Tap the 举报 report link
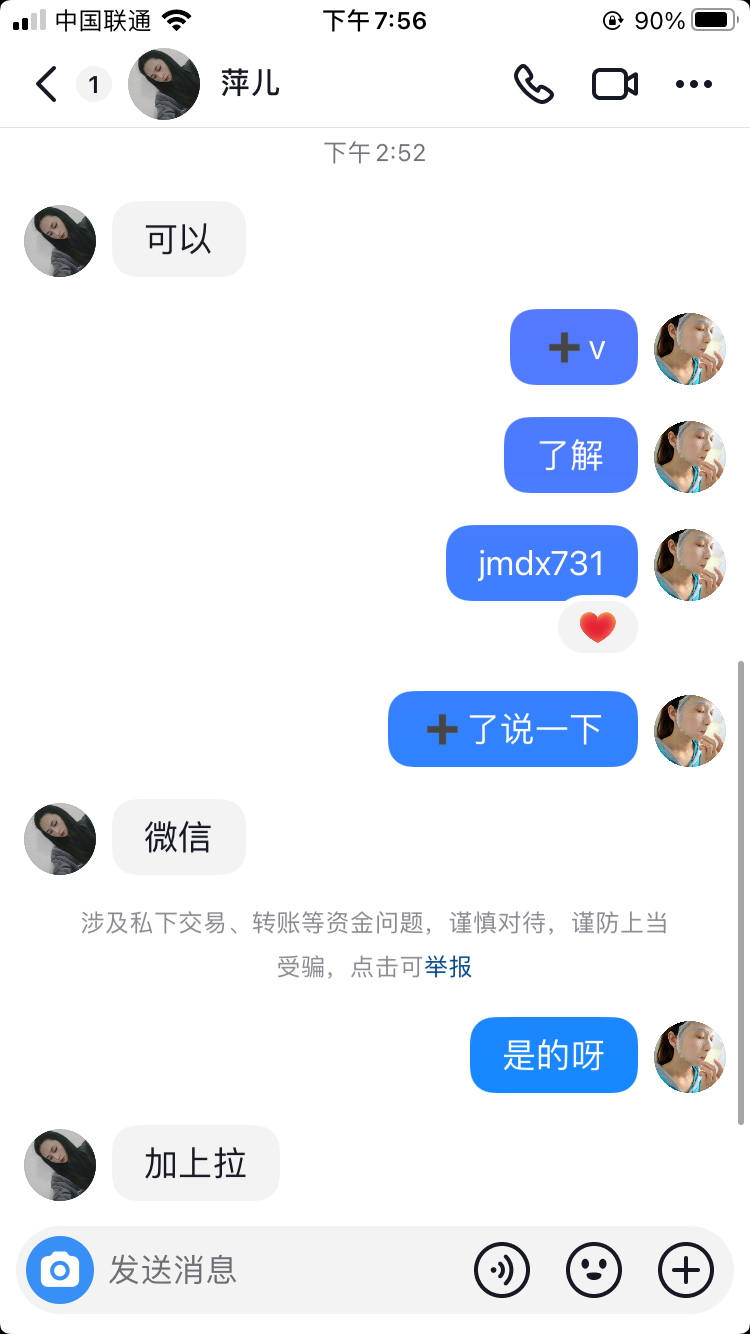 point(448,967)
